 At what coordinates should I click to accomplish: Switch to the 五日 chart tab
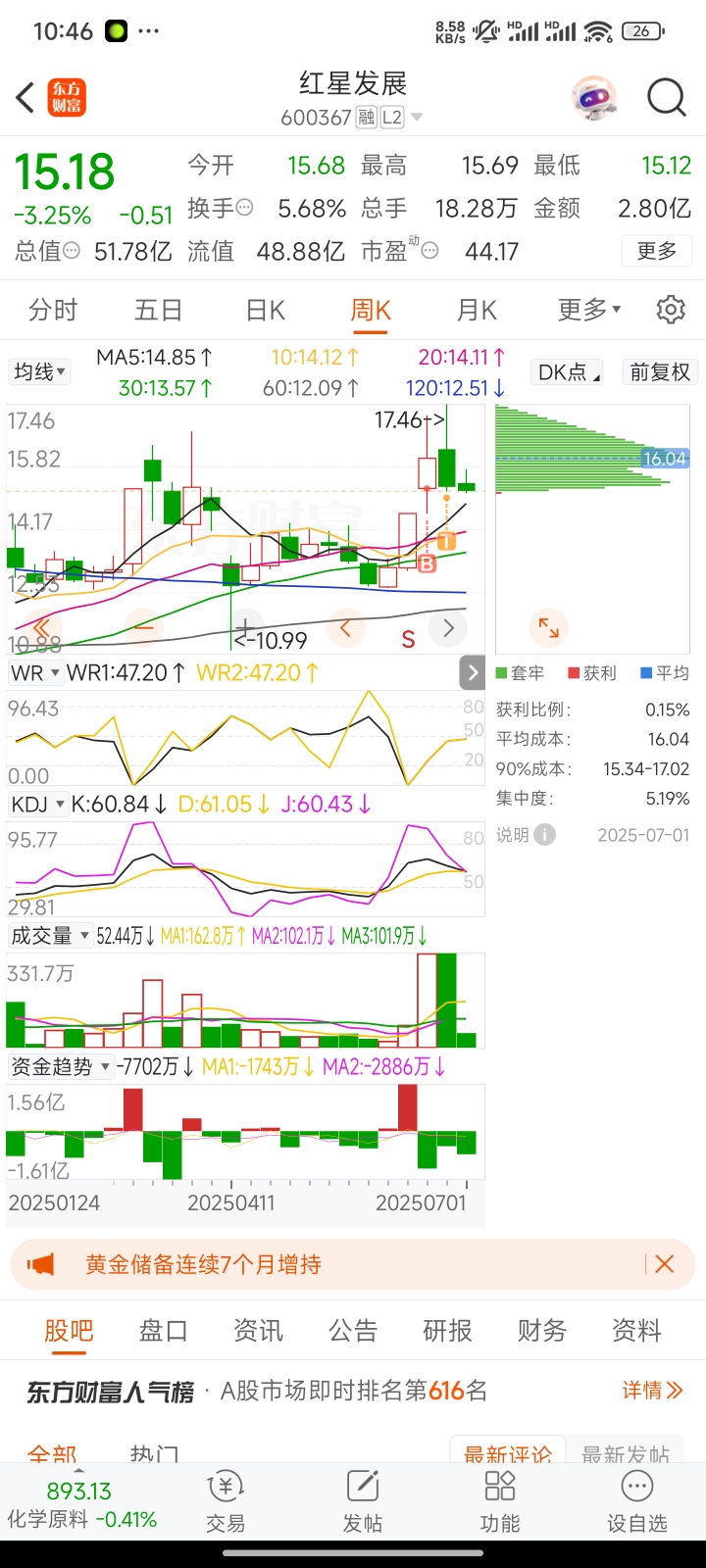tap(159, 311)
